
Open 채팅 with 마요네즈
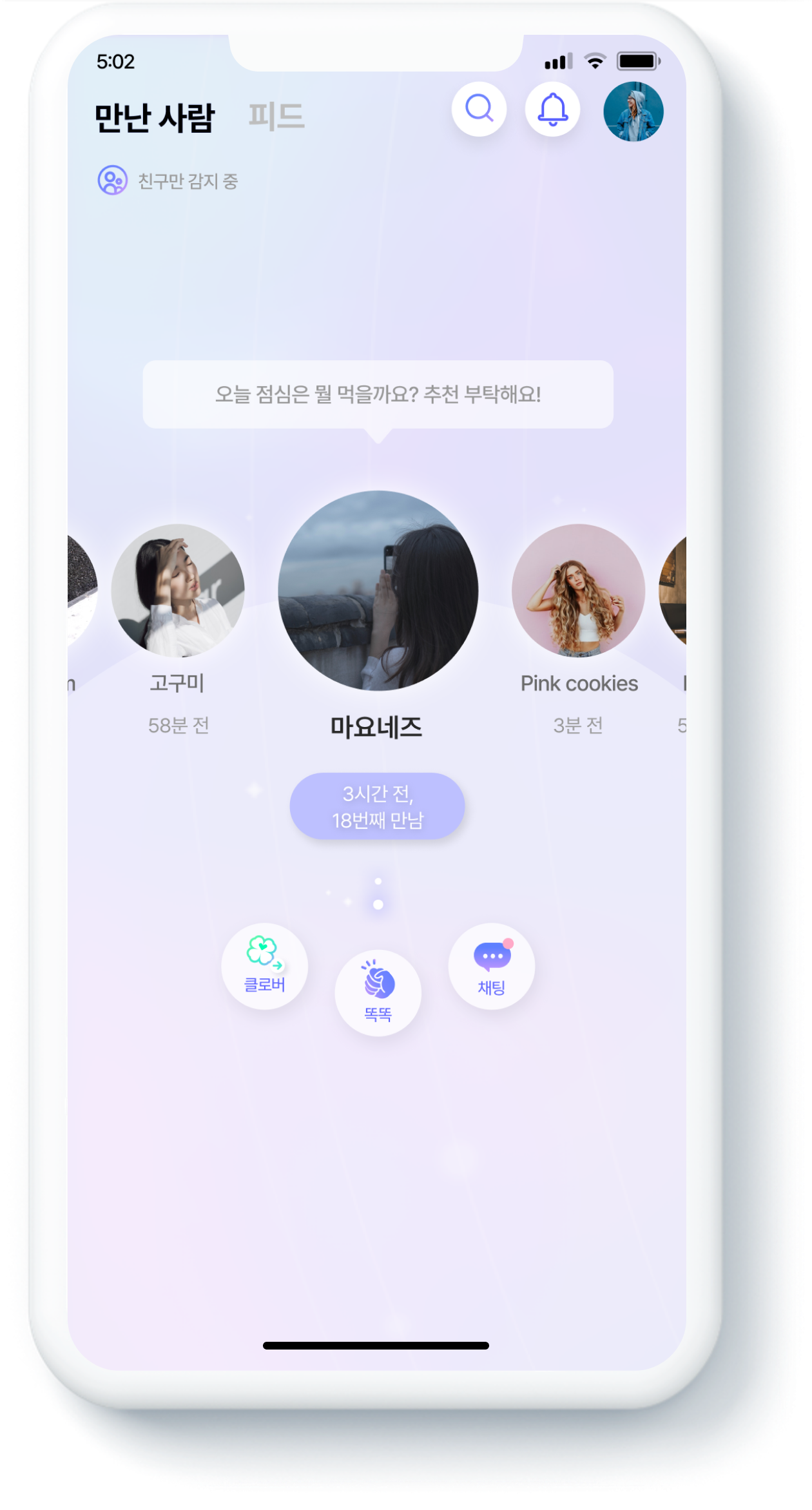point(491,965)
